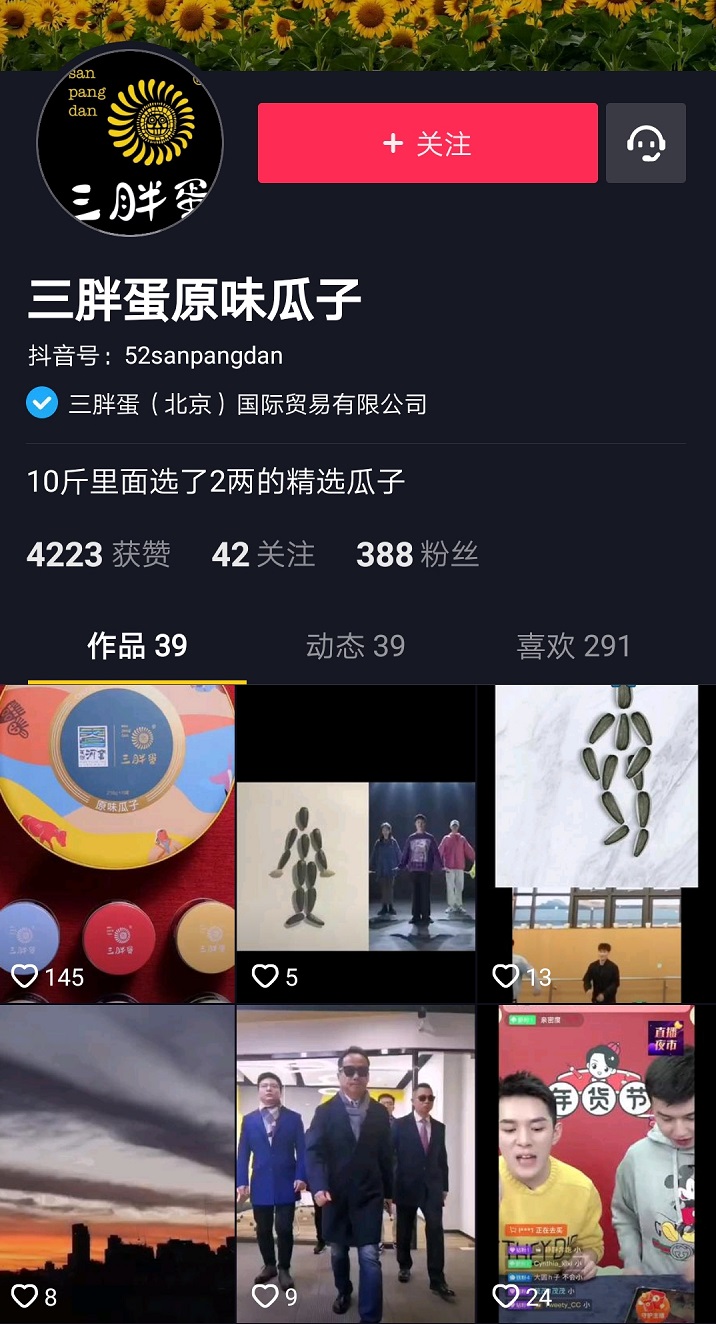Open the customer service headset icon
The height and width of the screenshot is (1324, 716).
(646, 143)
